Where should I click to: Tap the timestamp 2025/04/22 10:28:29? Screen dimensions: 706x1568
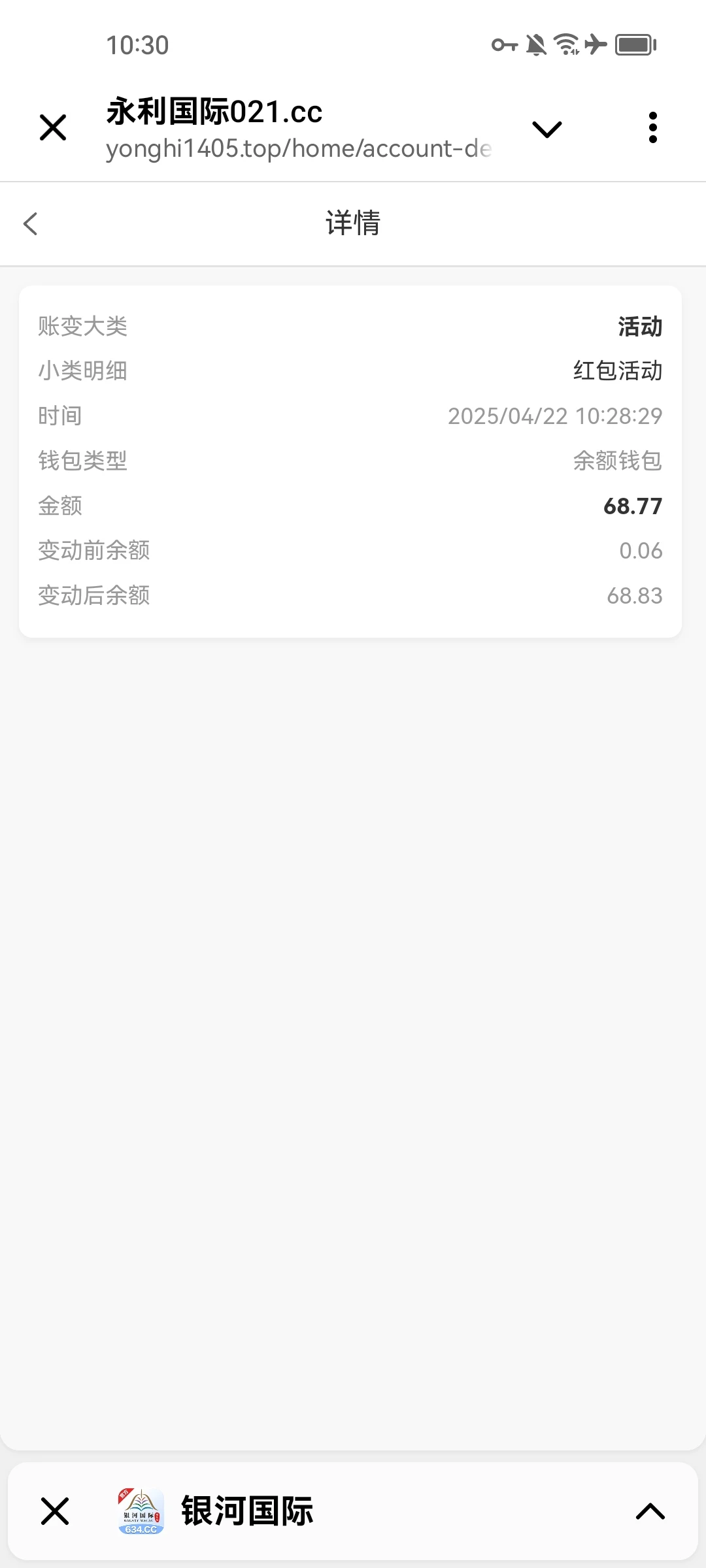[x=555, y=416]
